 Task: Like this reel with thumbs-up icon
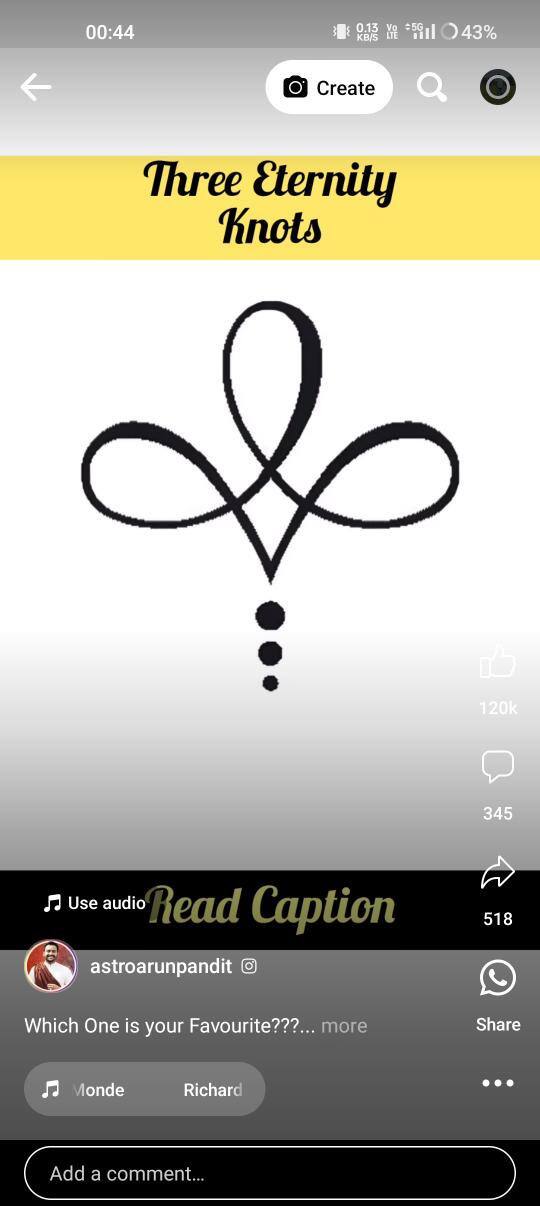point(497,662)
